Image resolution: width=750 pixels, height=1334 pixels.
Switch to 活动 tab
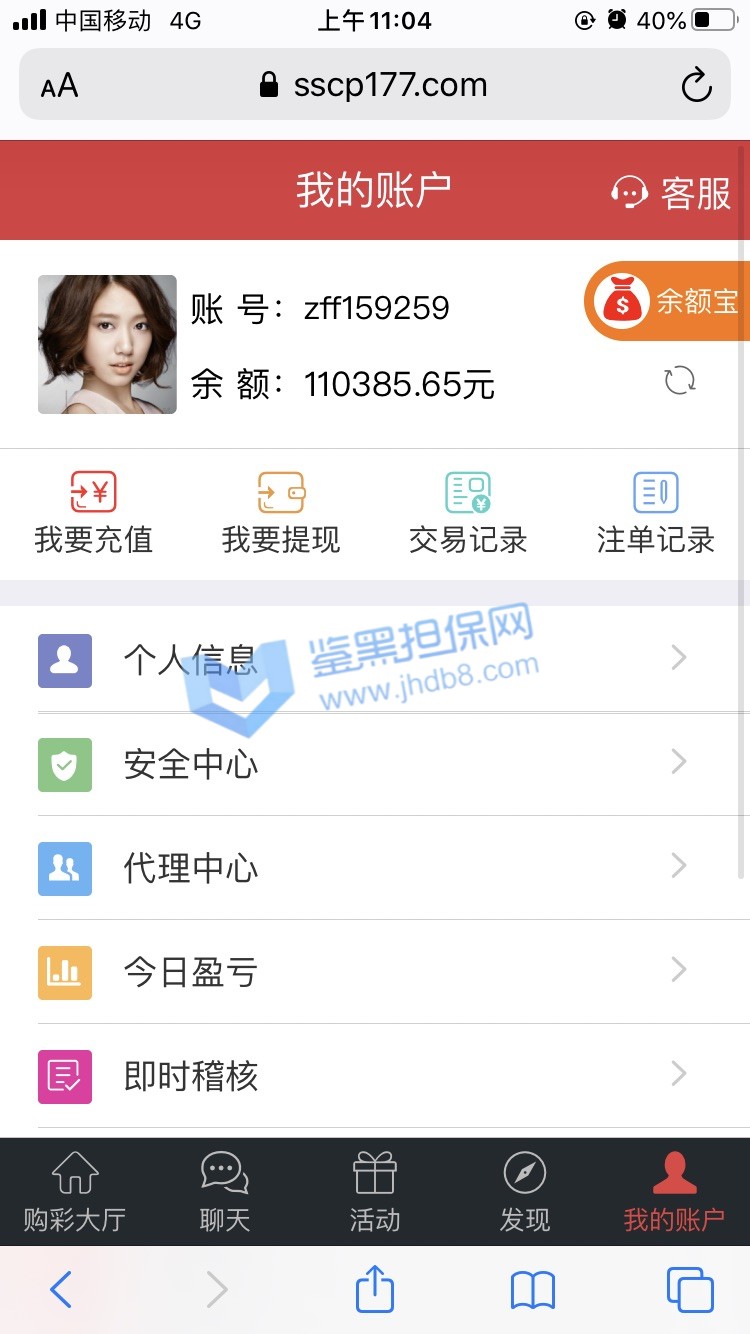375,1192
